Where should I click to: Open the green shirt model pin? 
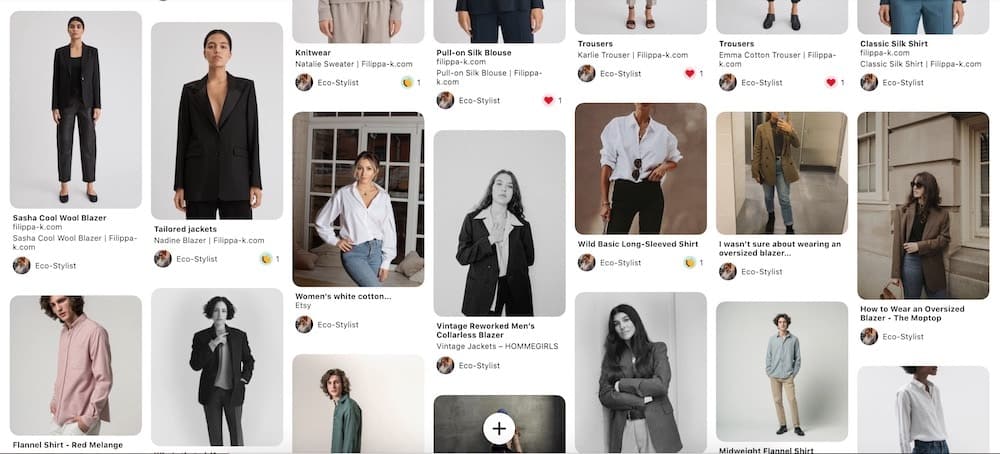(358, 403)
